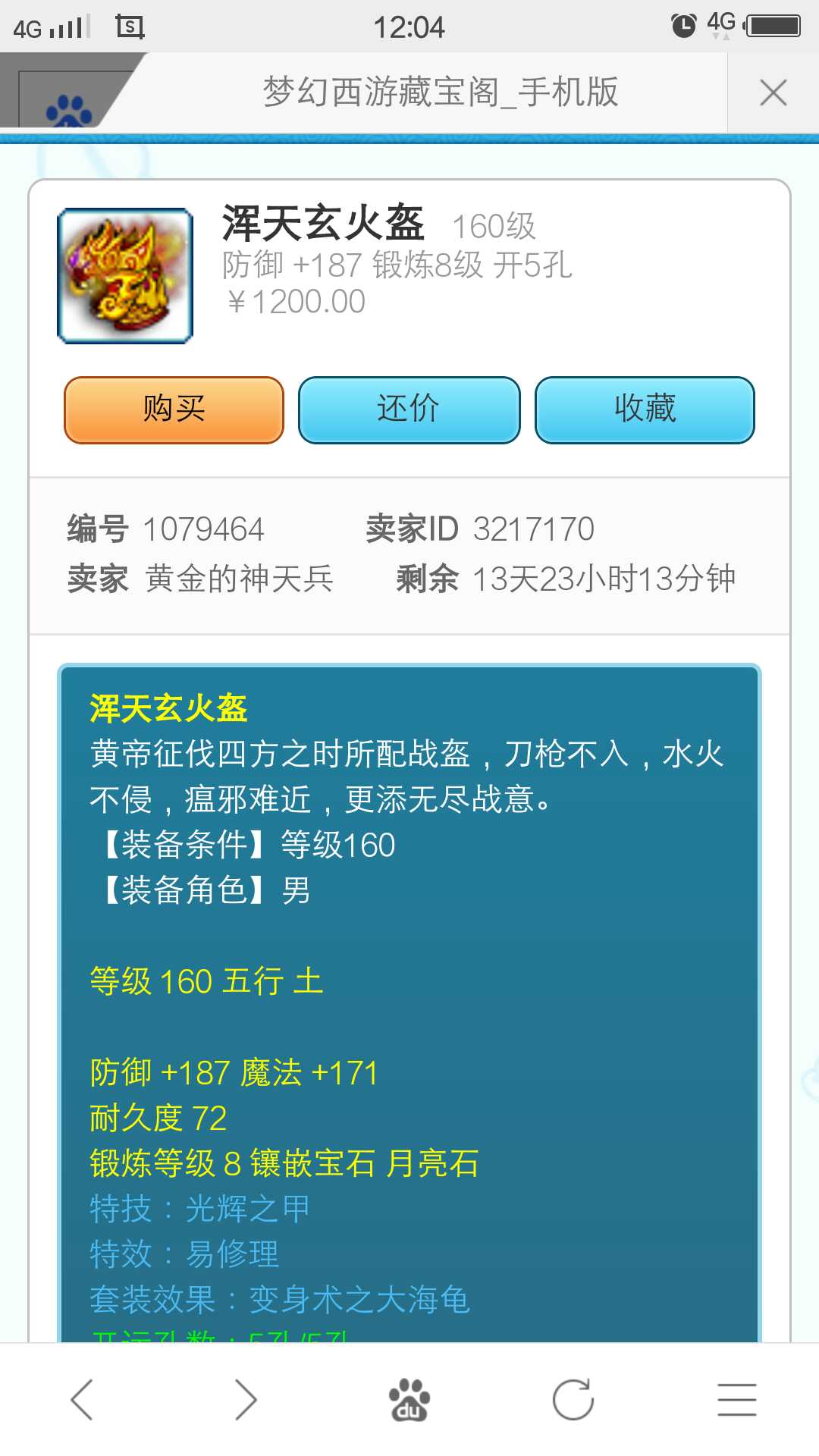Tap 还价 to make a counter-offer
The image size is (819, 1456).
[x=409, y=409]
